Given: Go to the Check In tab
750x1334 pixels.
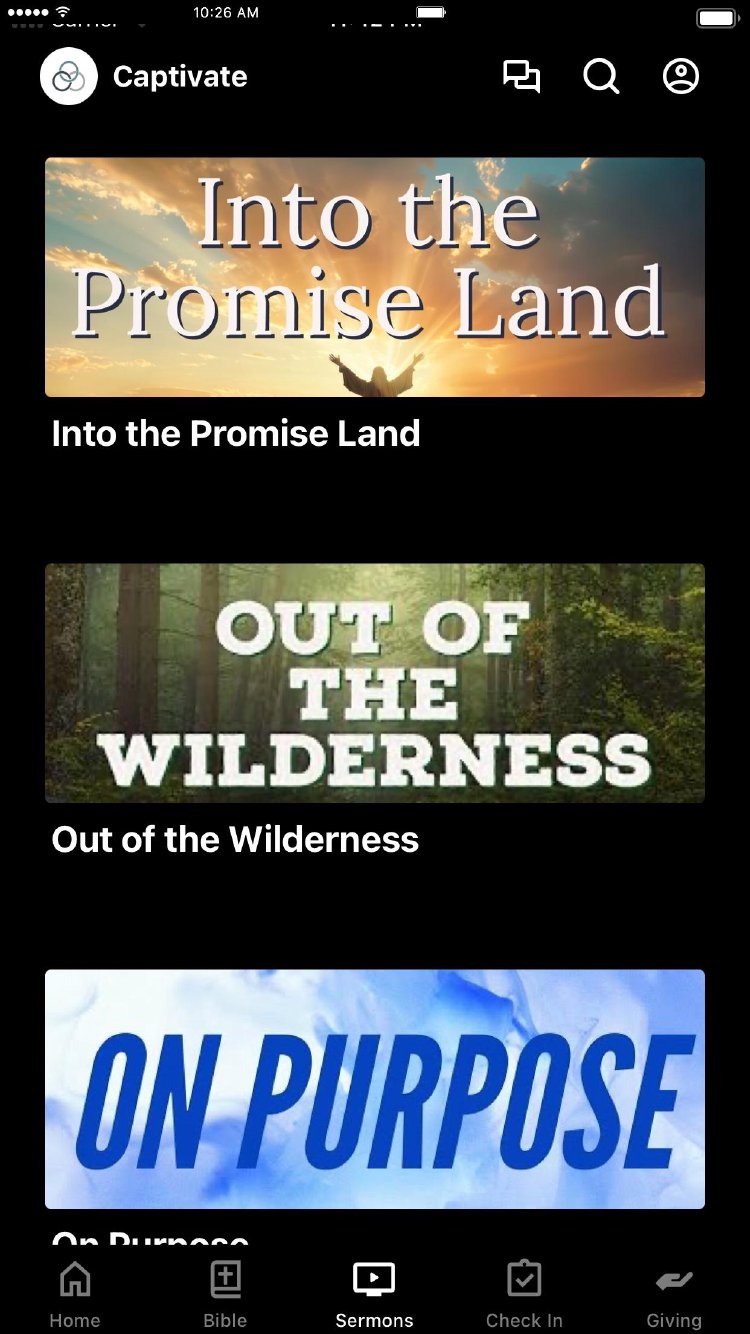Looking at the screenshot, I should (x=524, y=1294).
